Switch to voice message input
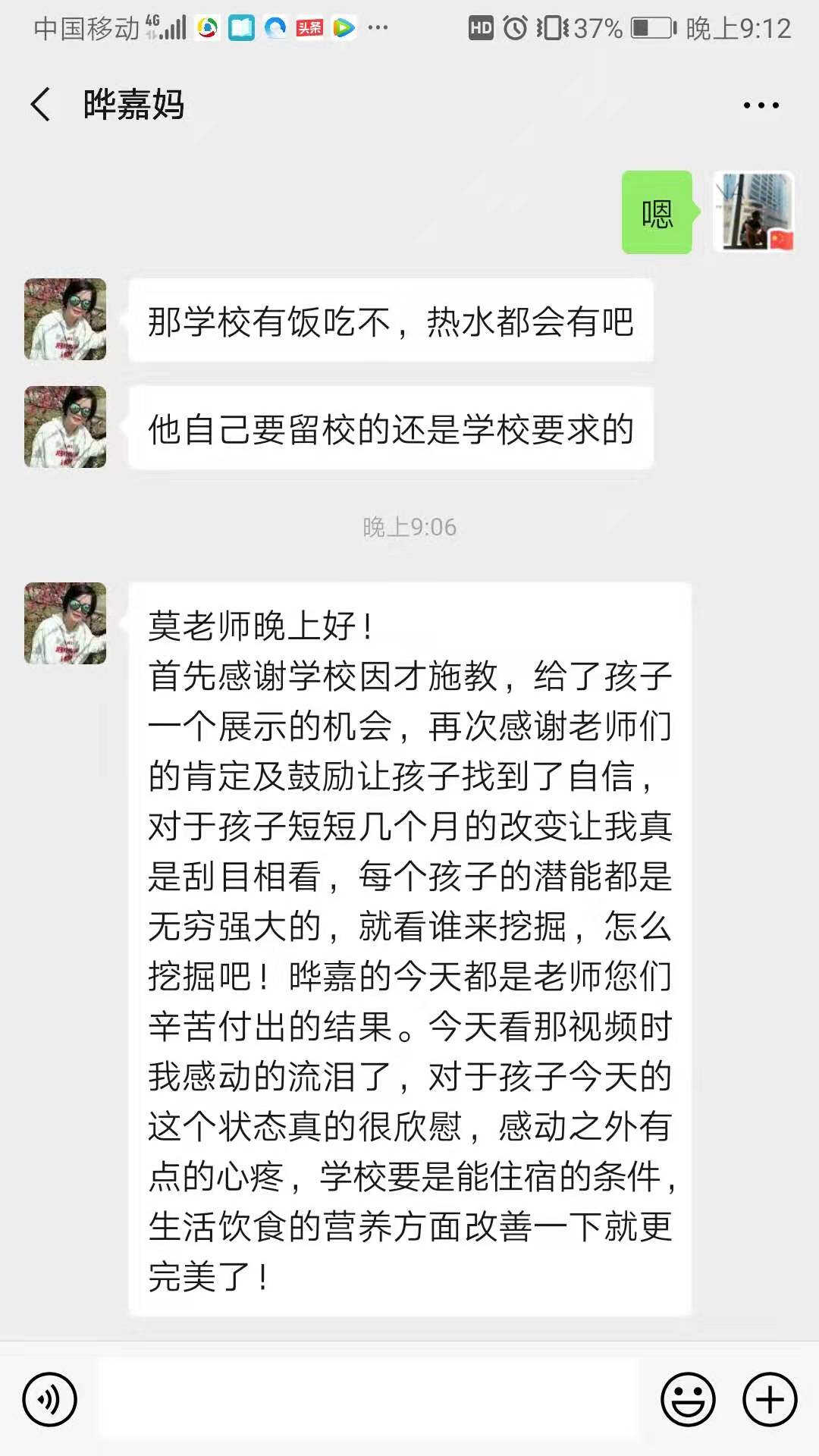 [x=50, y=1399]
